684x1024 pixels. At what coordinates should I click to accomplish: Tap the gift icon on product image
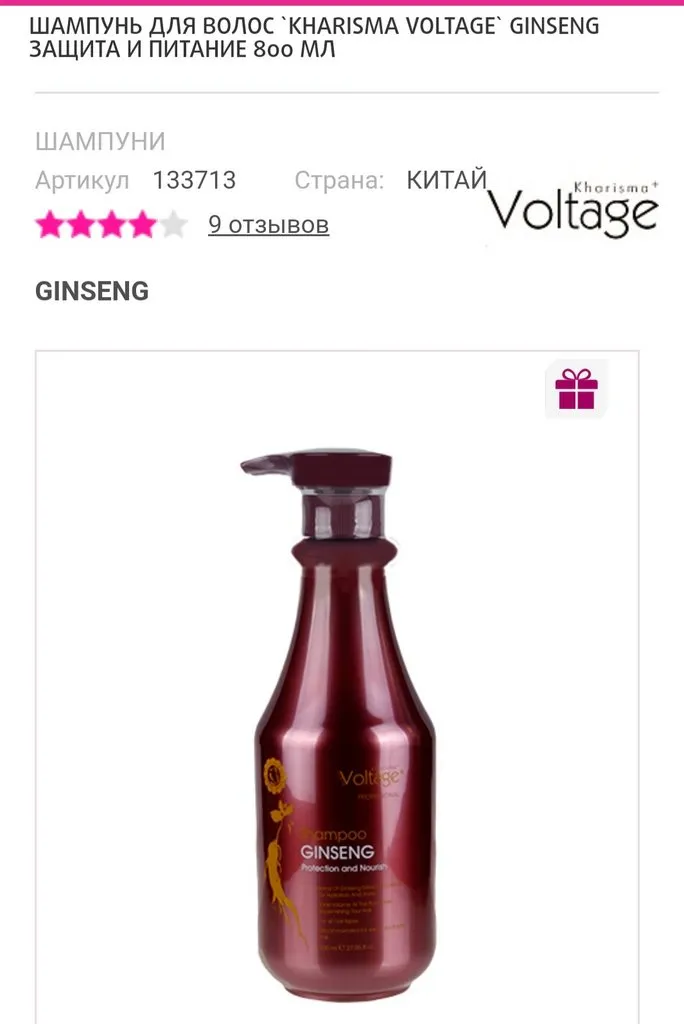[576, 389]
